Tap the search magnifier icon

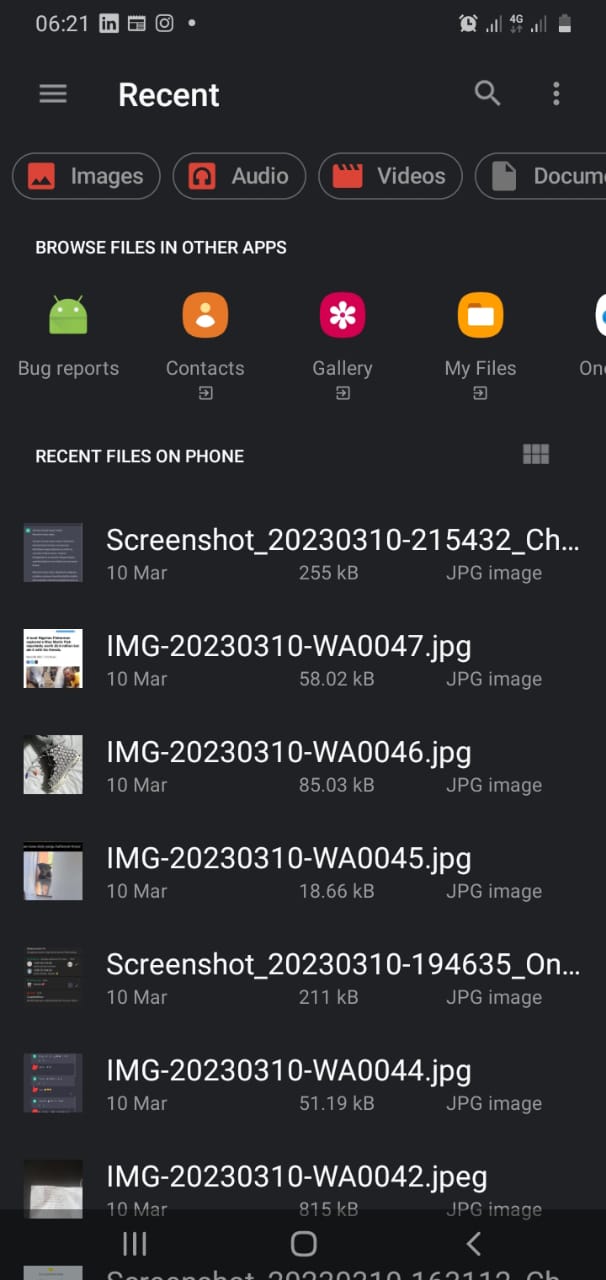pyautogui.click(x=487, y=94)
